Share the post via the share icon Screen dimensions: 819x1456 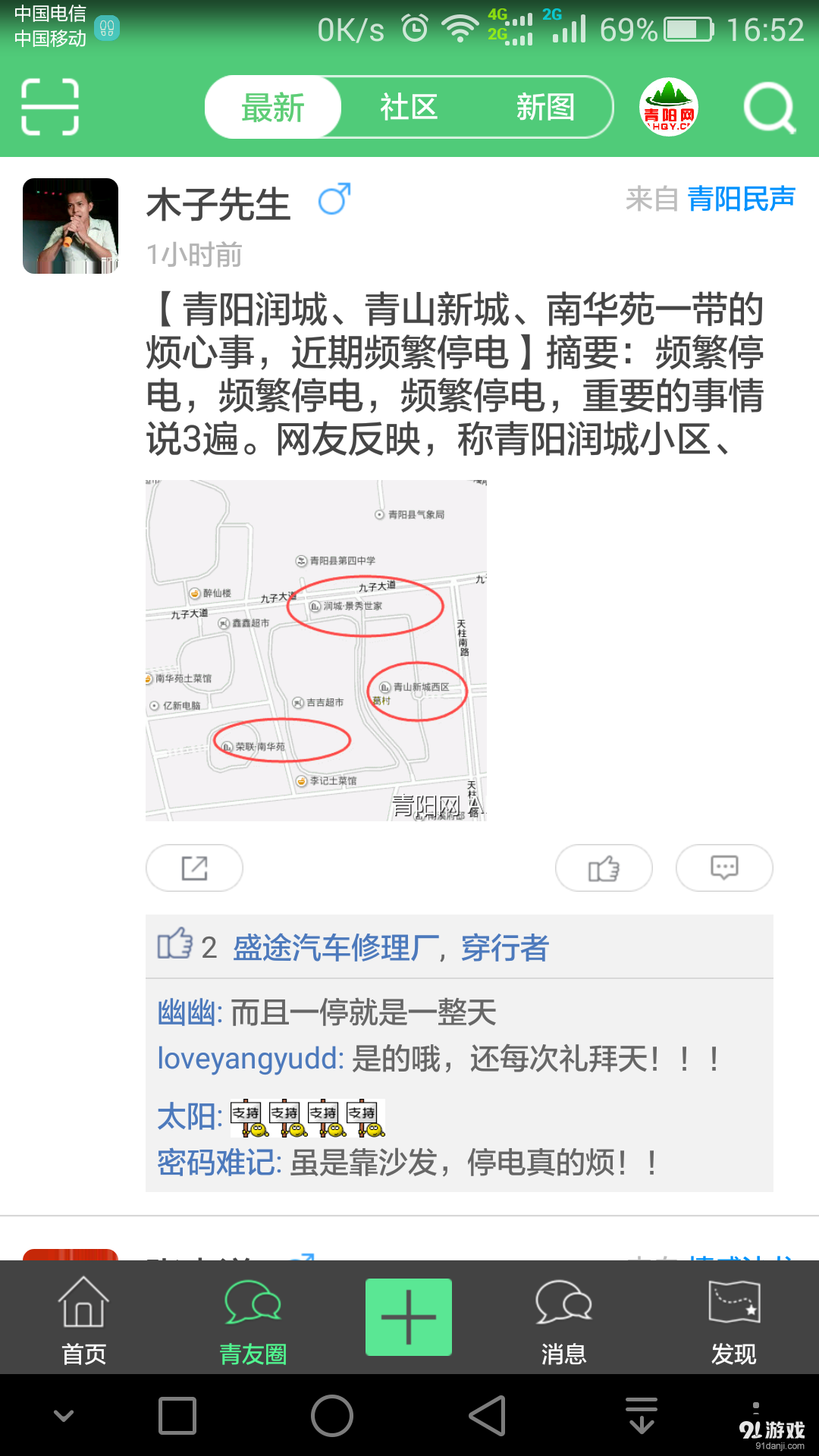click(x=193, y=868)
